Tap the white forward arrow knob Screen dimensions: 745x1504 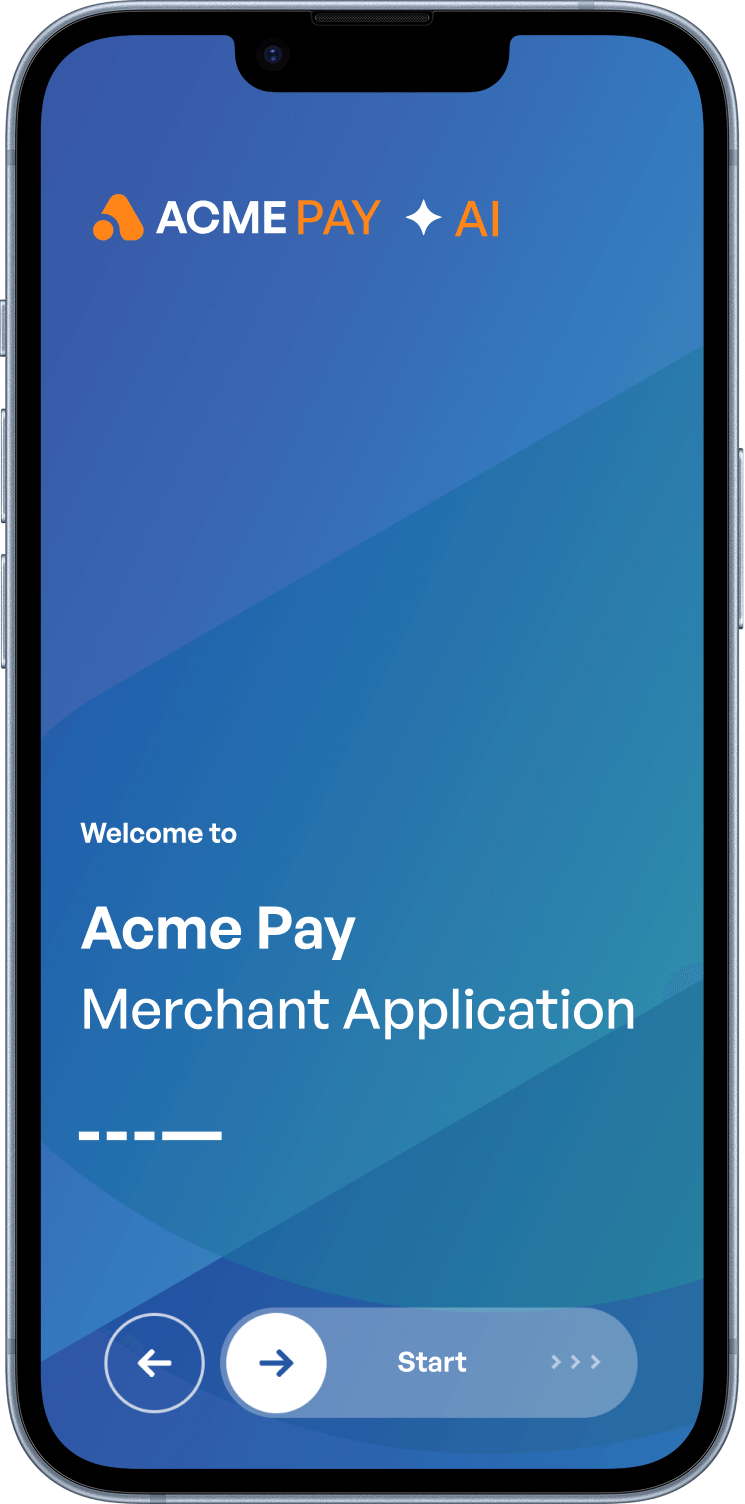pyautogui.click(x=276, y=1362)
